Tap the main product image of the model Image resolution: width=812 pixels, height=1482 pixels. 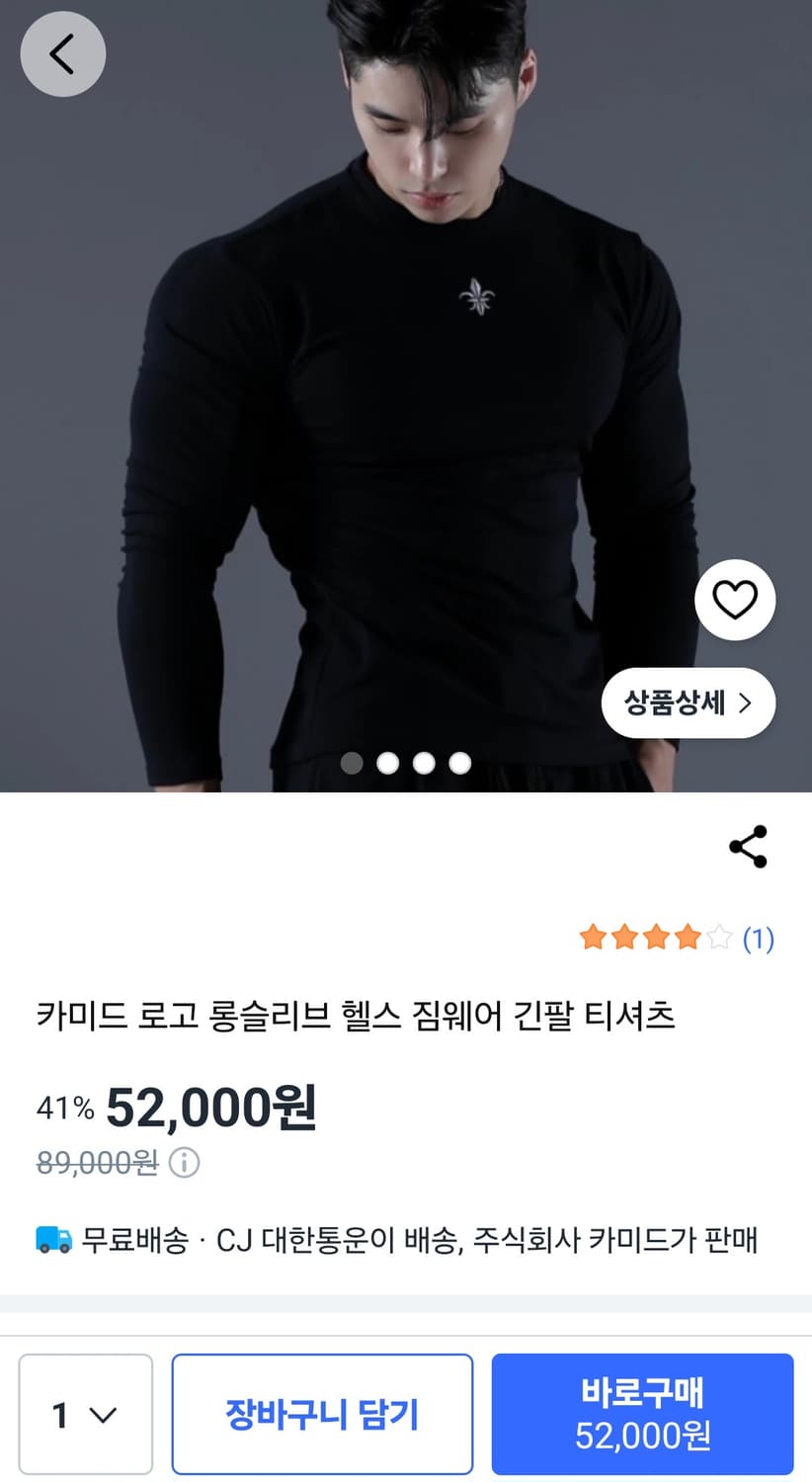405,395
